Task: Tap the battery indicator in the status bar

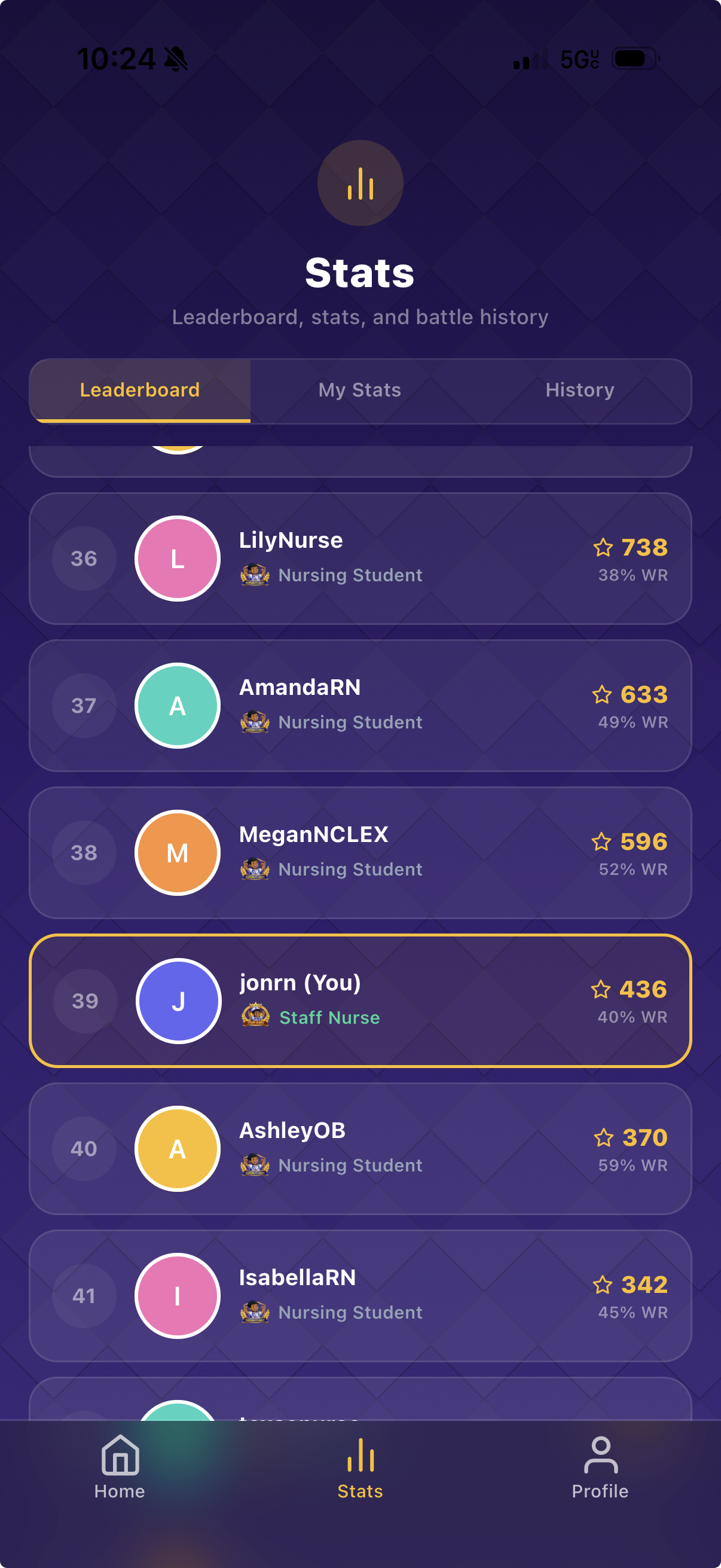Action: pyautogui.click(x=634, y=59)
